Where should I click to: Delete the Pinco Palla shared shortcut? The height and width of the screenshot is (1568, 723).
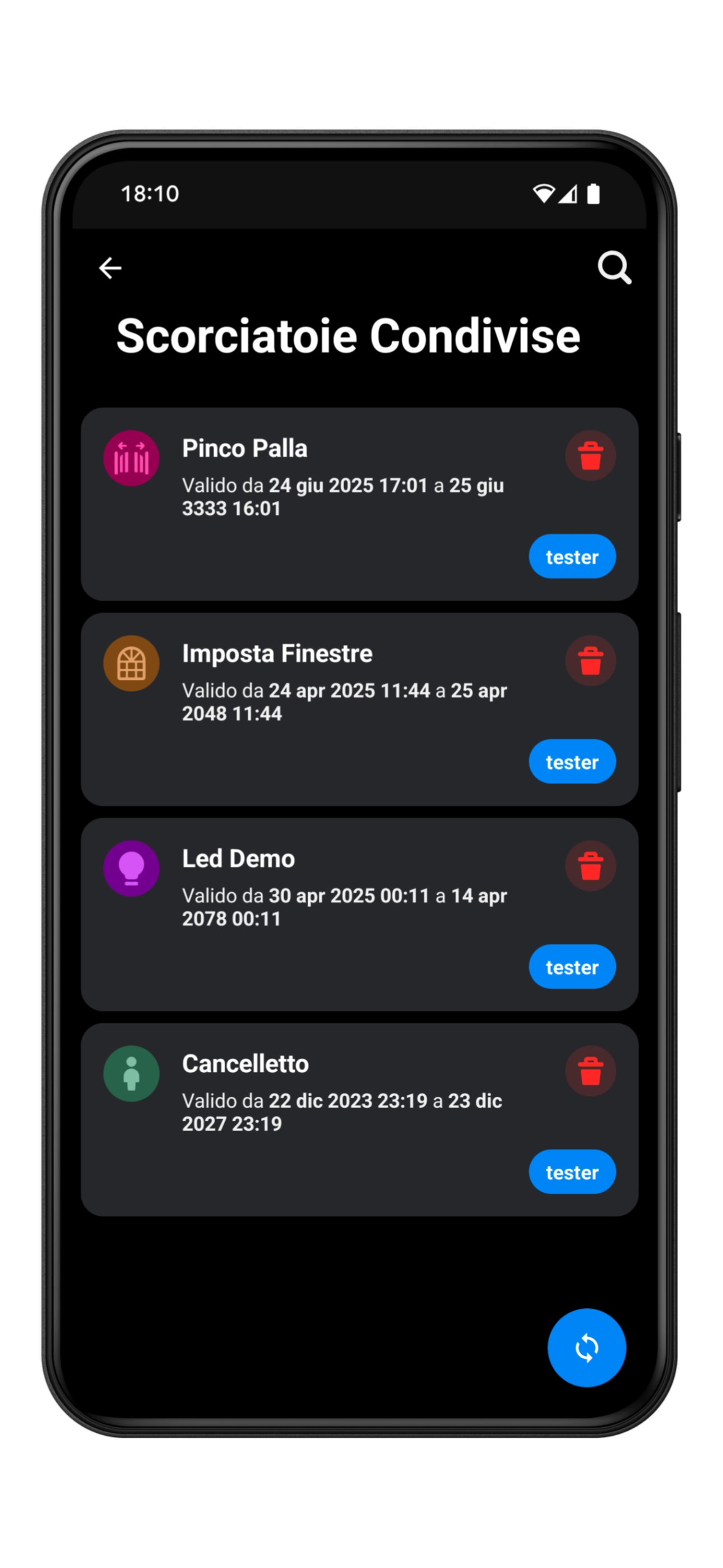pyautogui.click(x=590, y=456)
